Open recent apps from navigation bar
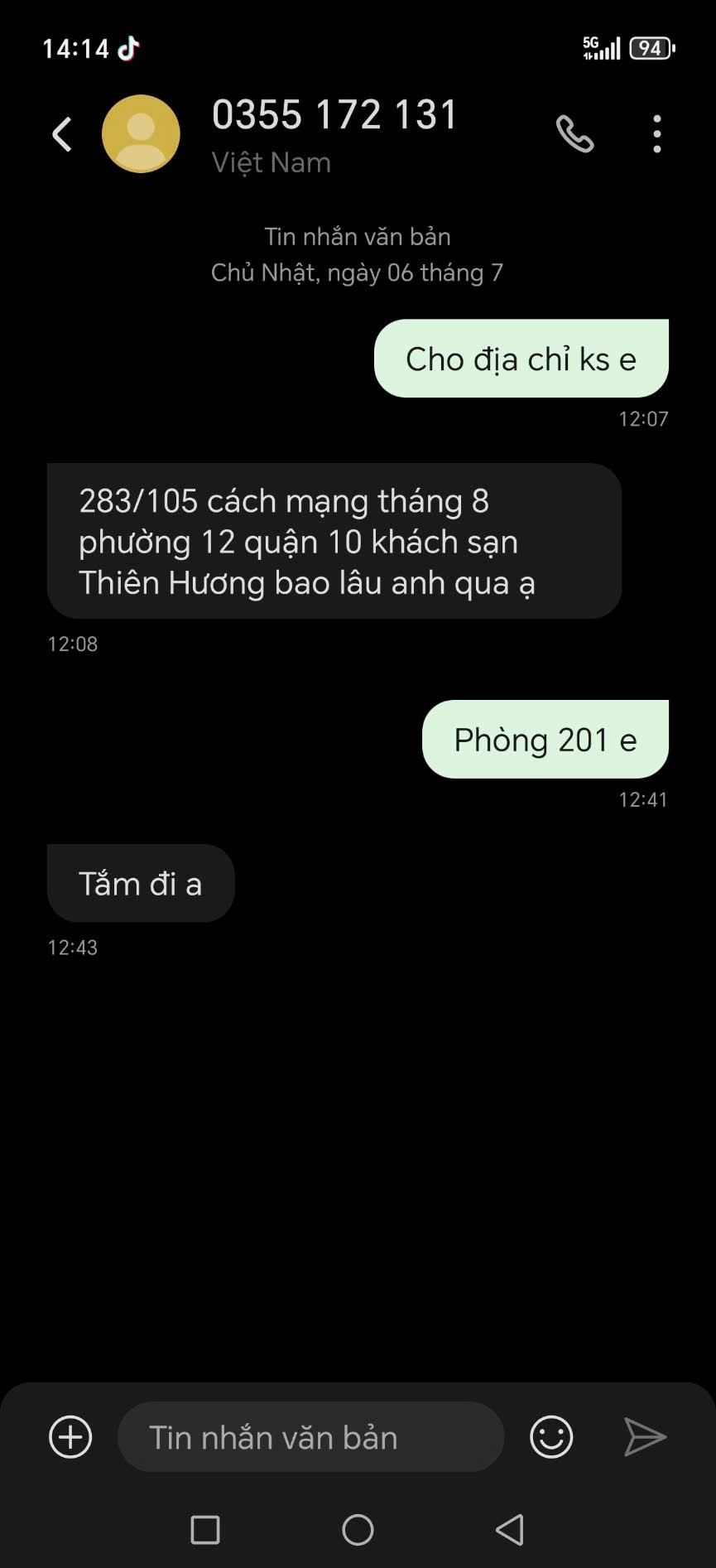716x1568 pixels. pyautogui.click(x=205, y=1530)
